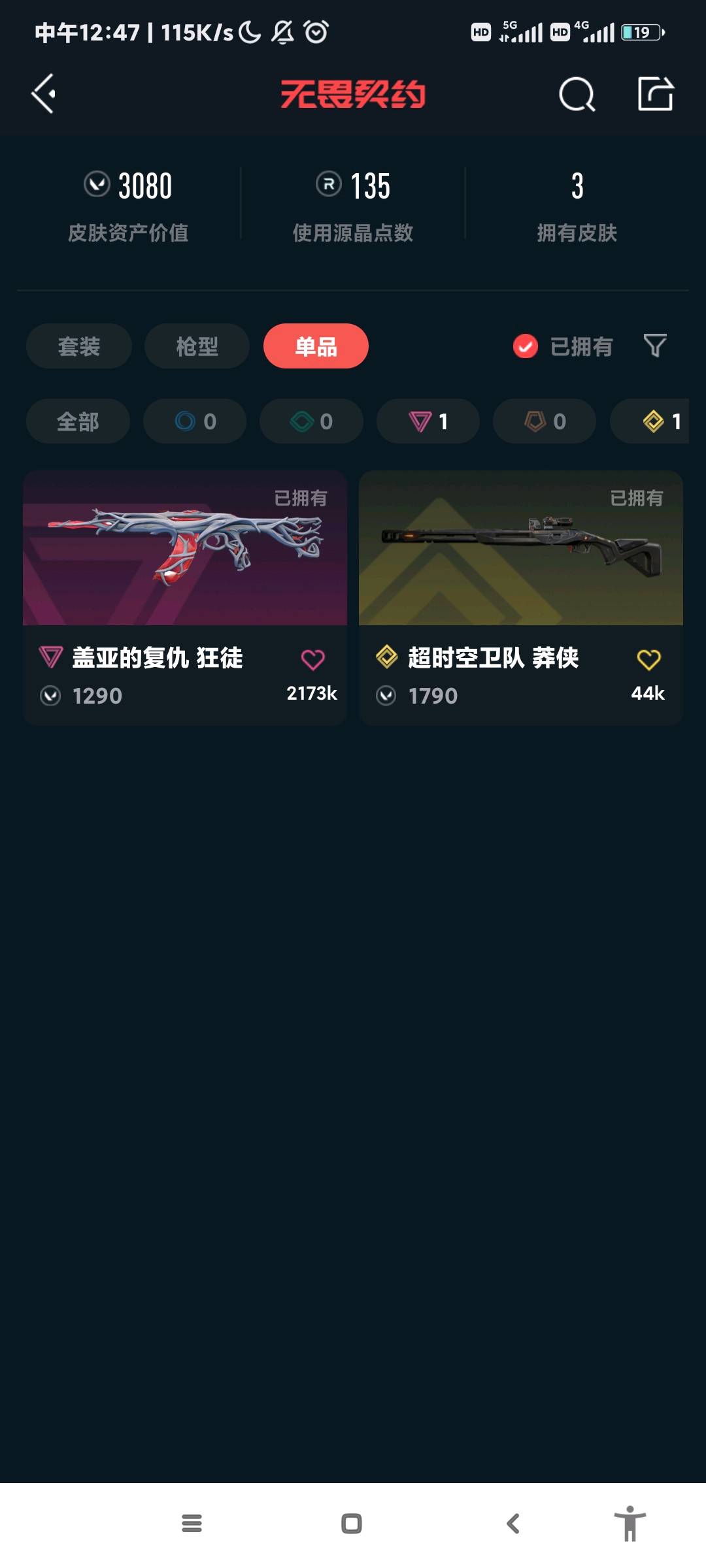Switch to the 套装 tab
This screenshot has width=706, height=1568.
[x=79, y=346]
